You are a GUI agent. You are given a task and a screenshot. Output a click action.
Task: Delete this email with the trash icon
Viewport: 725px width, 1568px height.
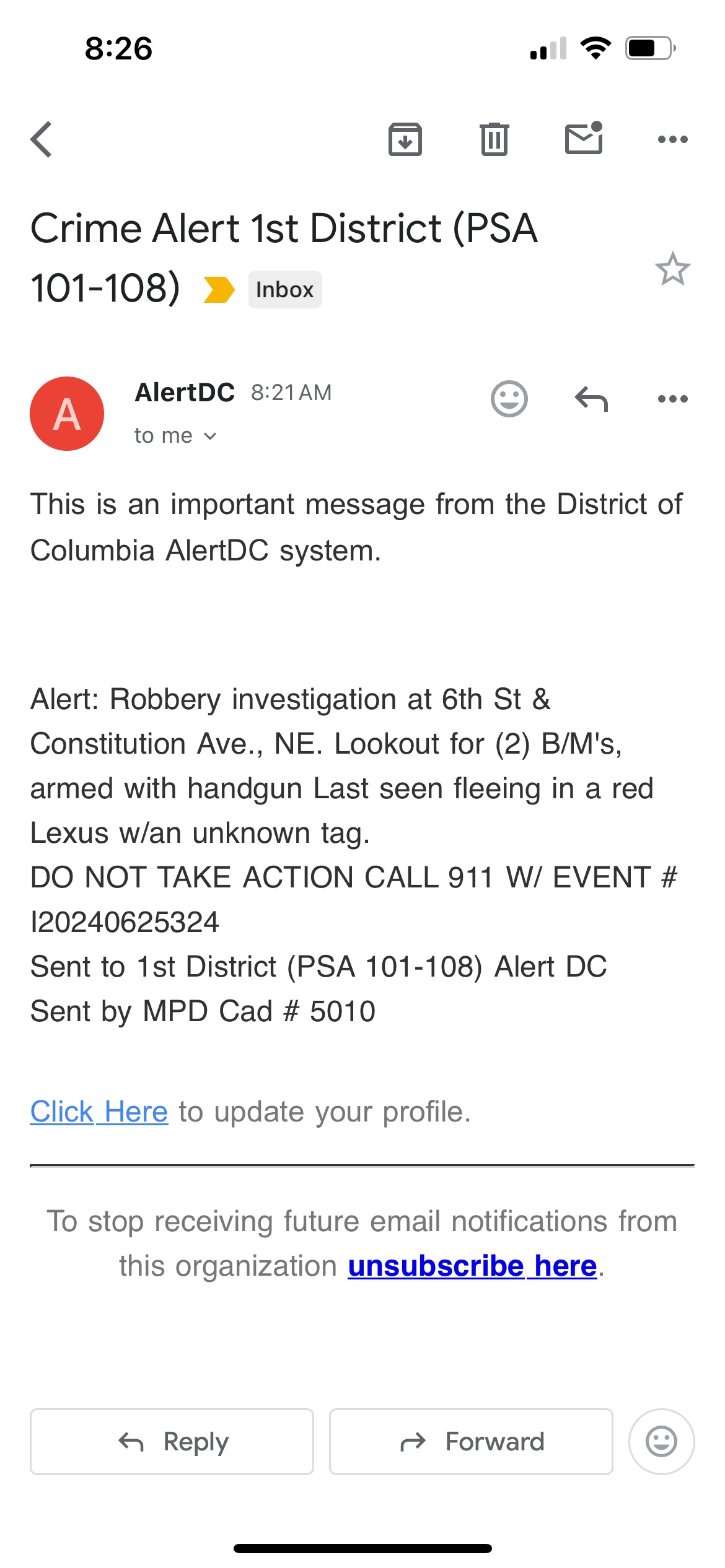click(x=494, y=139)
